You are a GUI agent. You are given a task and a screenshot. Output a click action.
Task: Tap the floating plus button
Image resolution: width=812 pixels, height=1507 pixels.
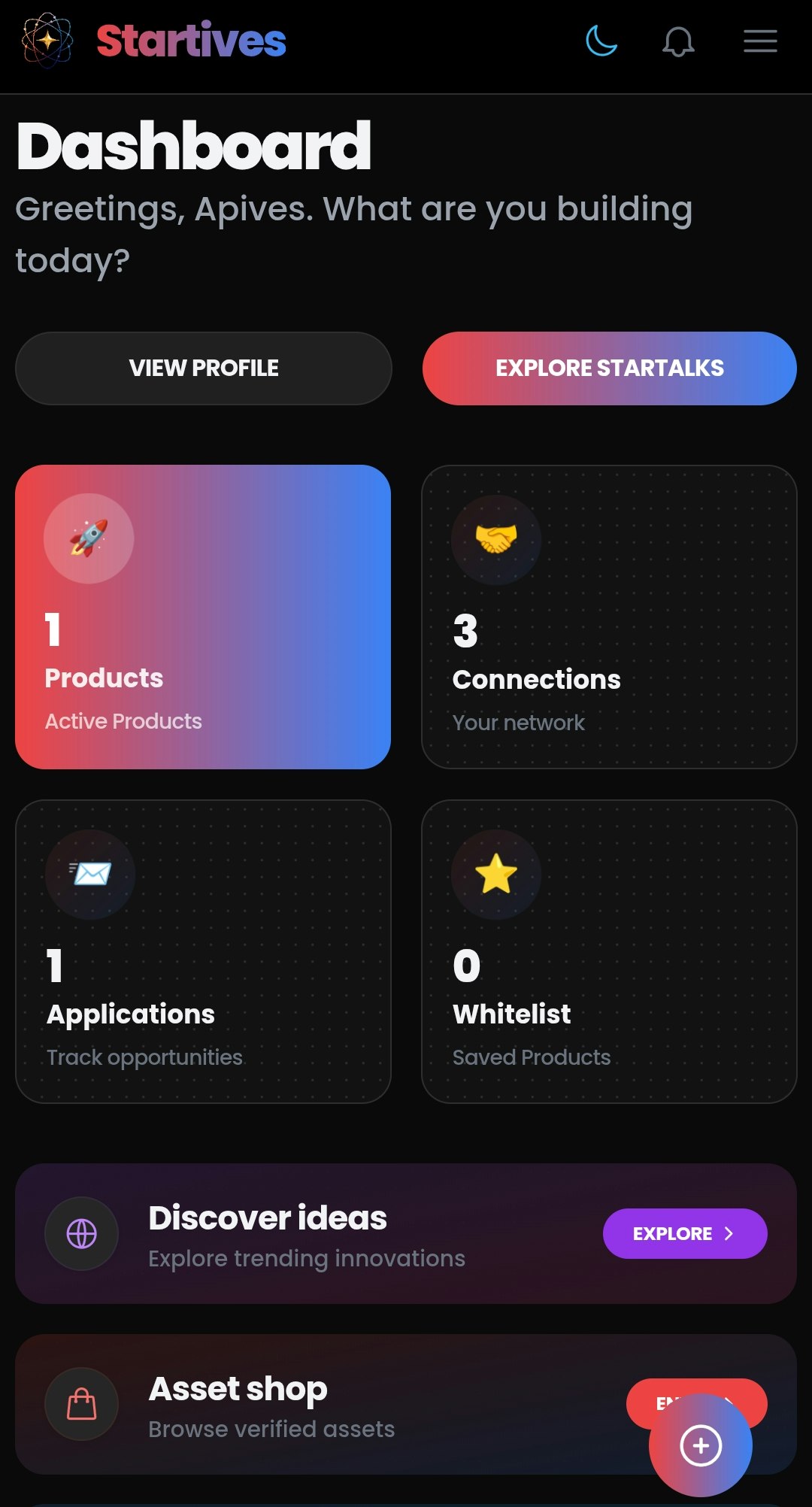point(701,1445)
